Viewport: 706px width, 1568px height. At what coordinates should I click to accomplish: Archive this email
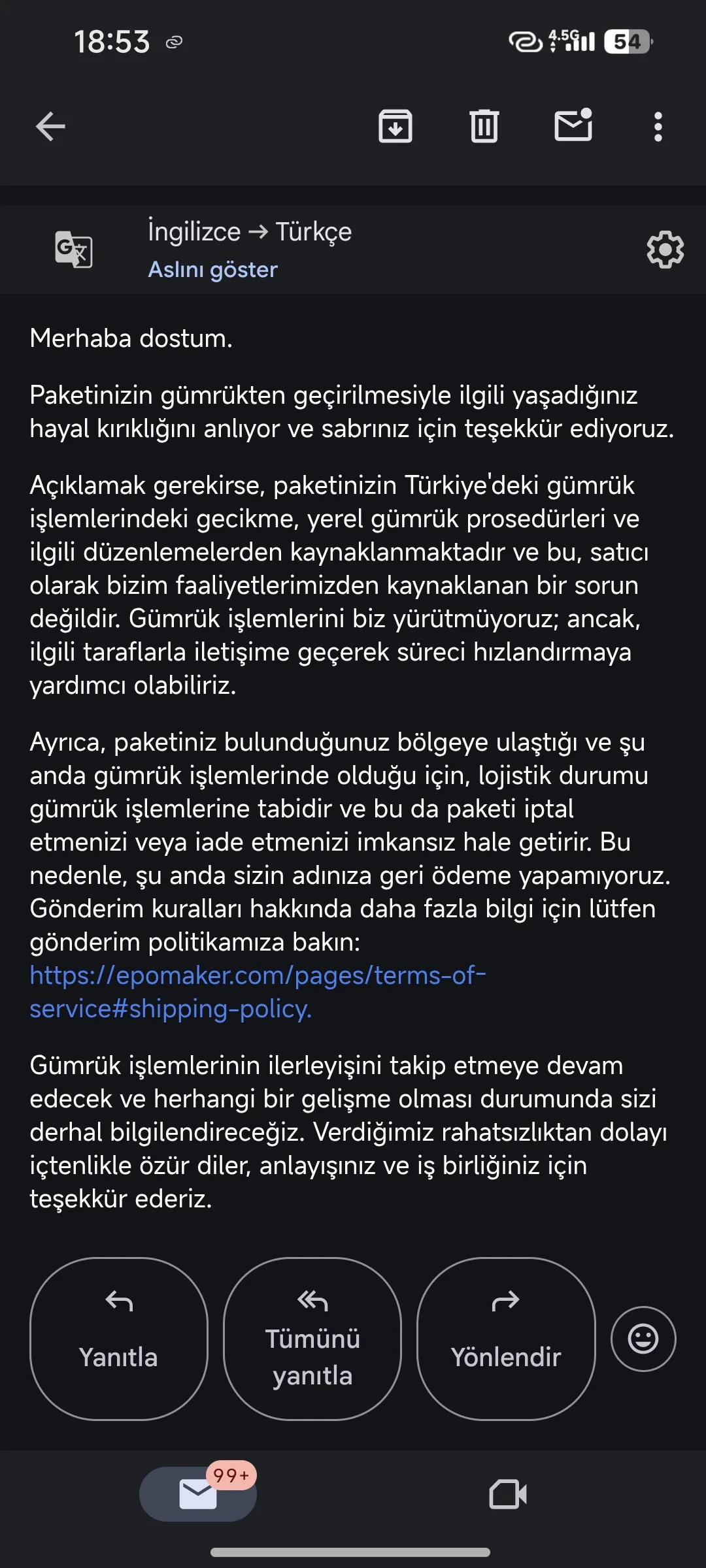pos(395,127)
